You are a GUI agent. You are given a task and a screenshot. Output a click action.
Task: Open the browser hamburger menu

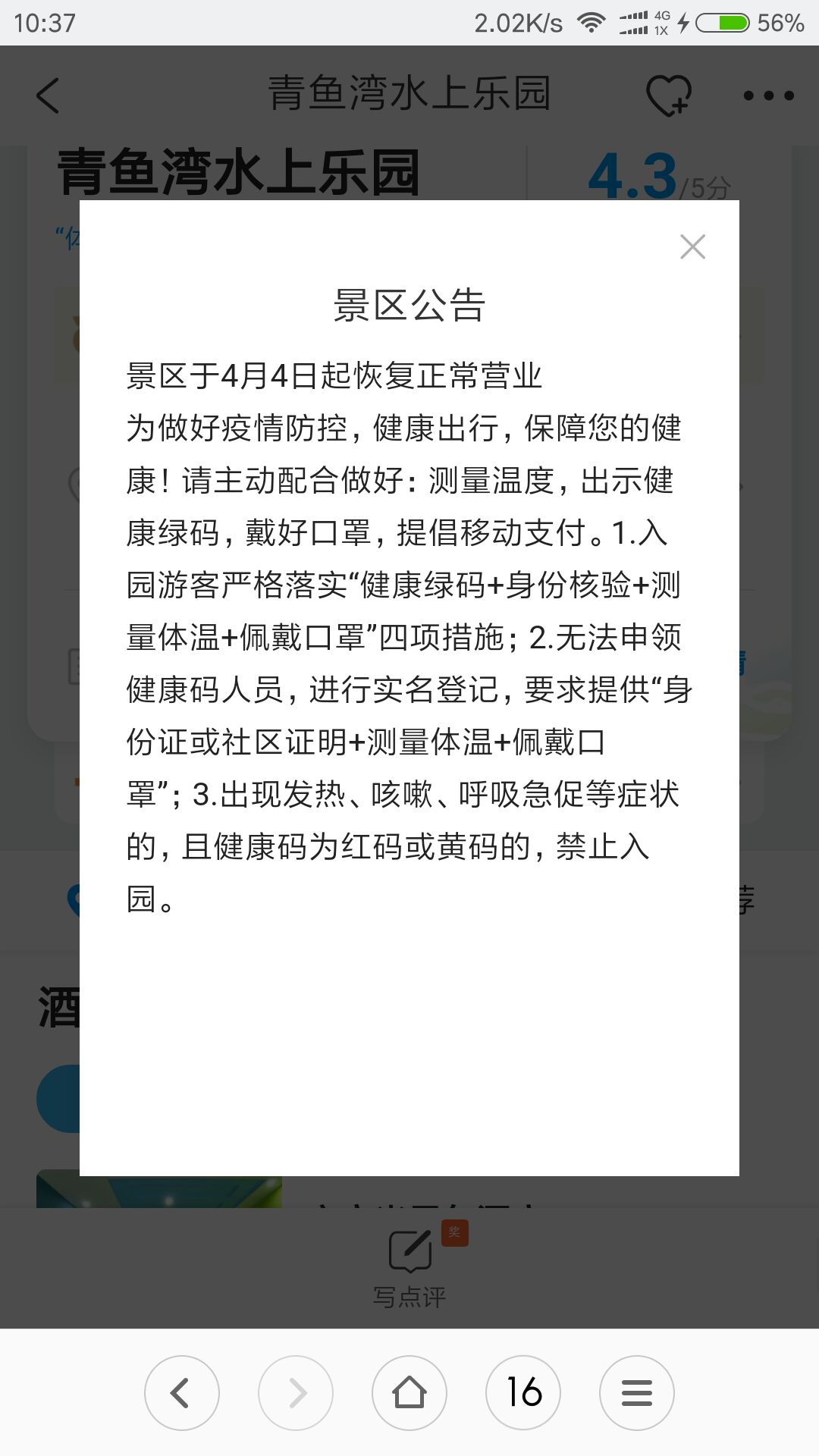(x=637, y=1392)
